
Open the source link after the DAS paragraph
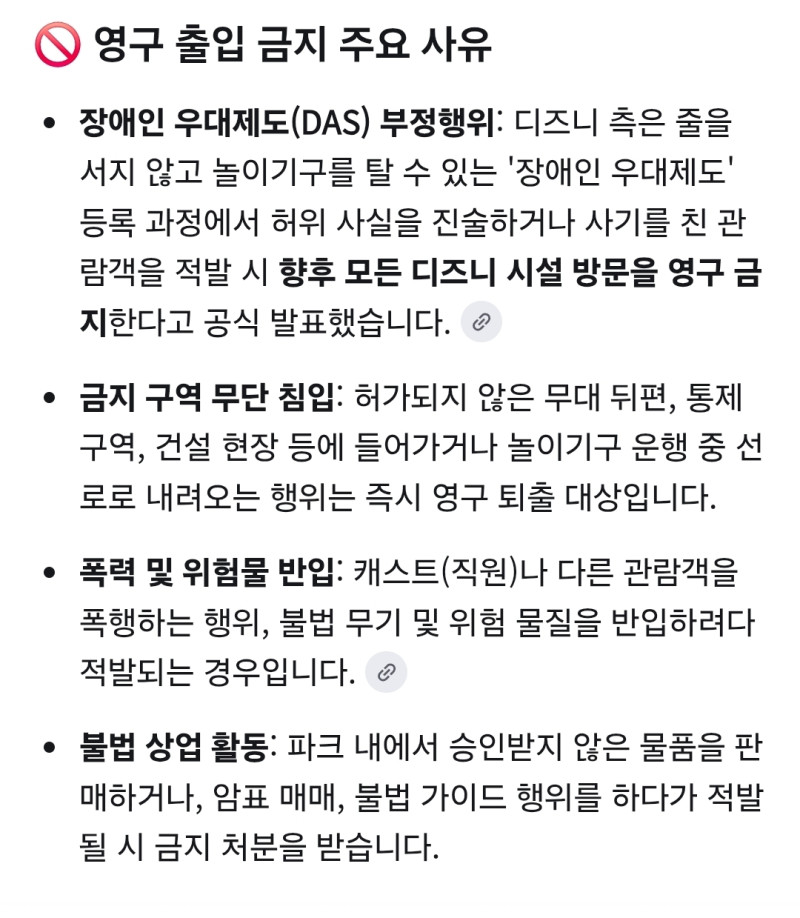[x=481, y=322]
